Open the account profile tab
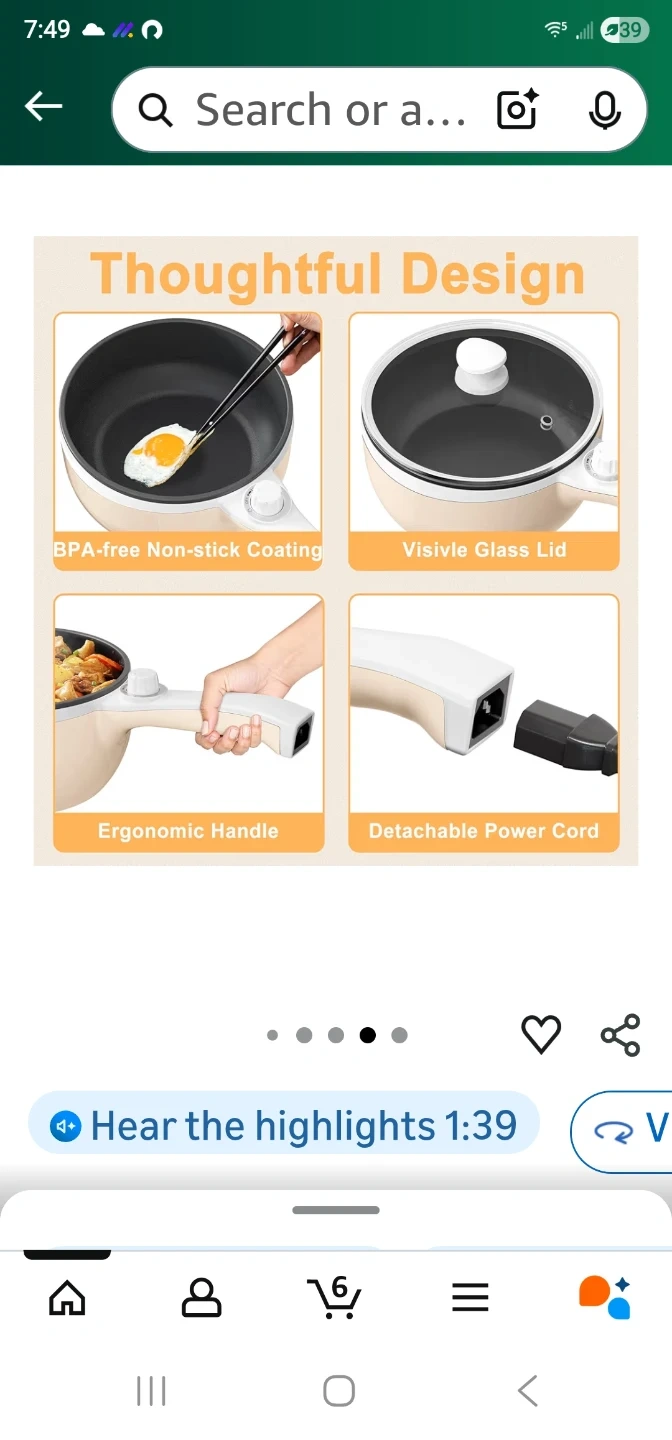 point(201,1297)
